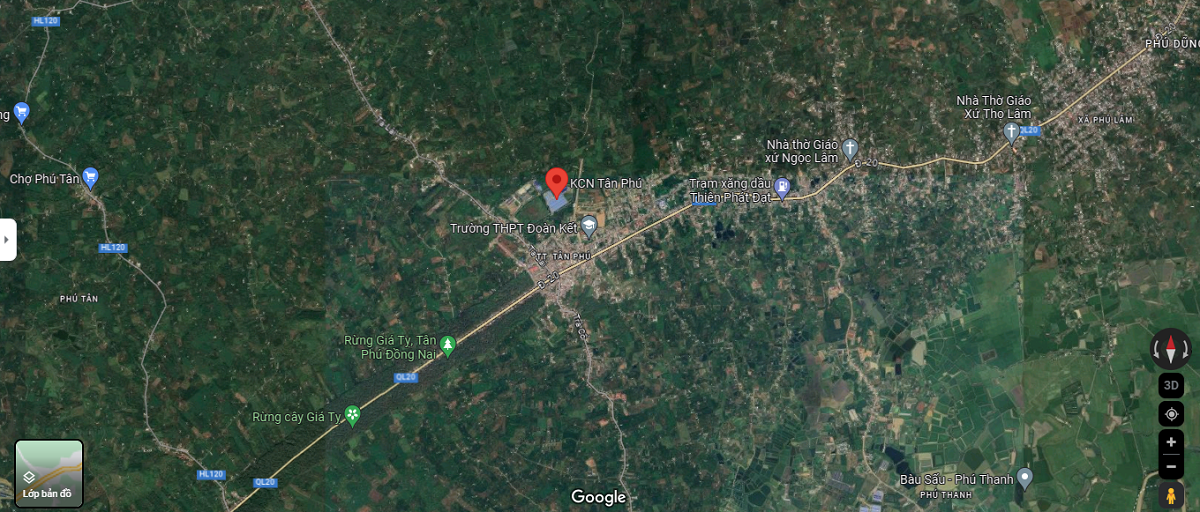Screen dimensions: 1200x512
Task: Open Chợ Phú Tân place marker
Action: click(x=91, y=178)
